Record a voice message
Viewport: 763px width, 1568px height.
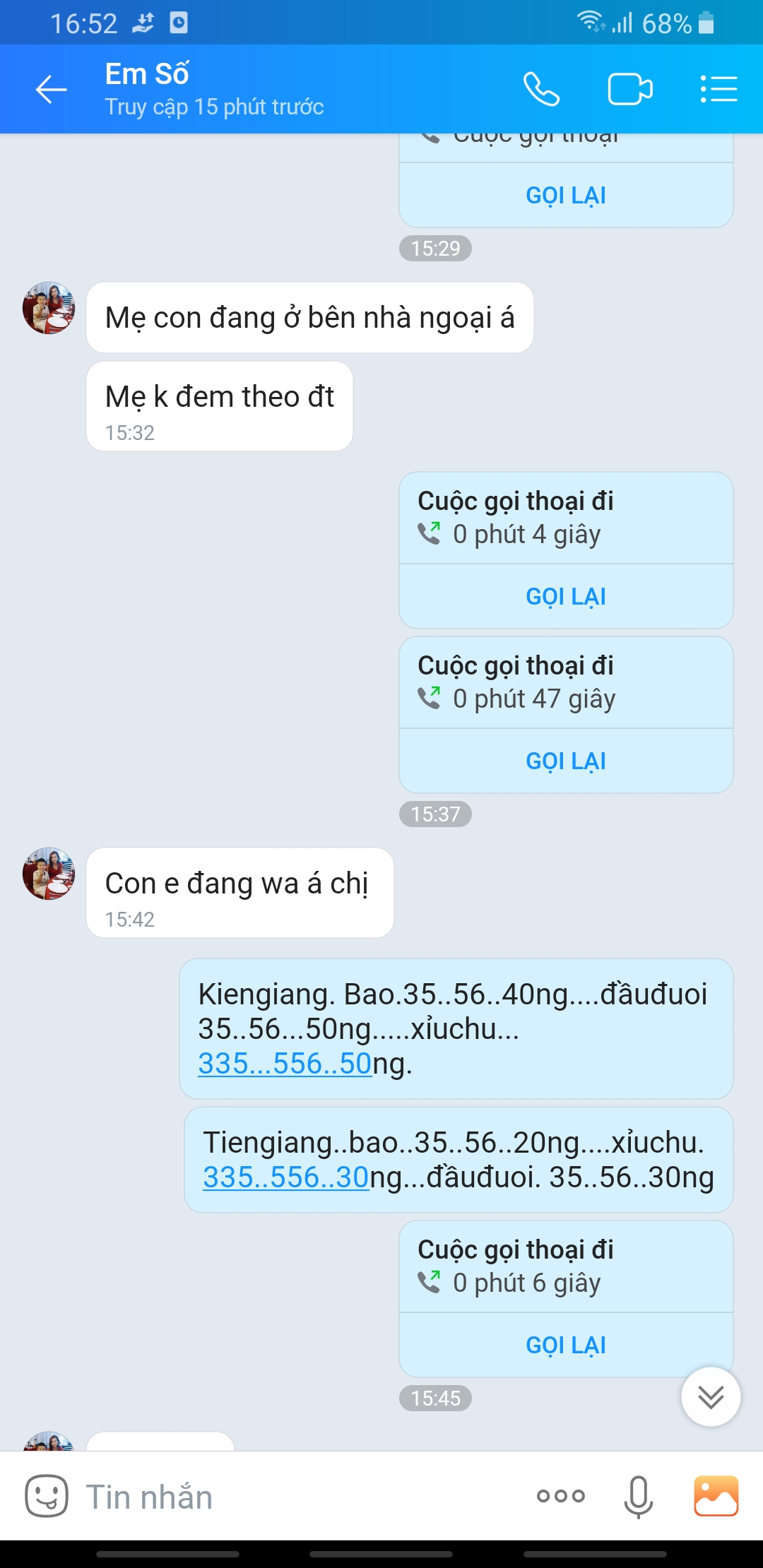tap(638, 1496)
